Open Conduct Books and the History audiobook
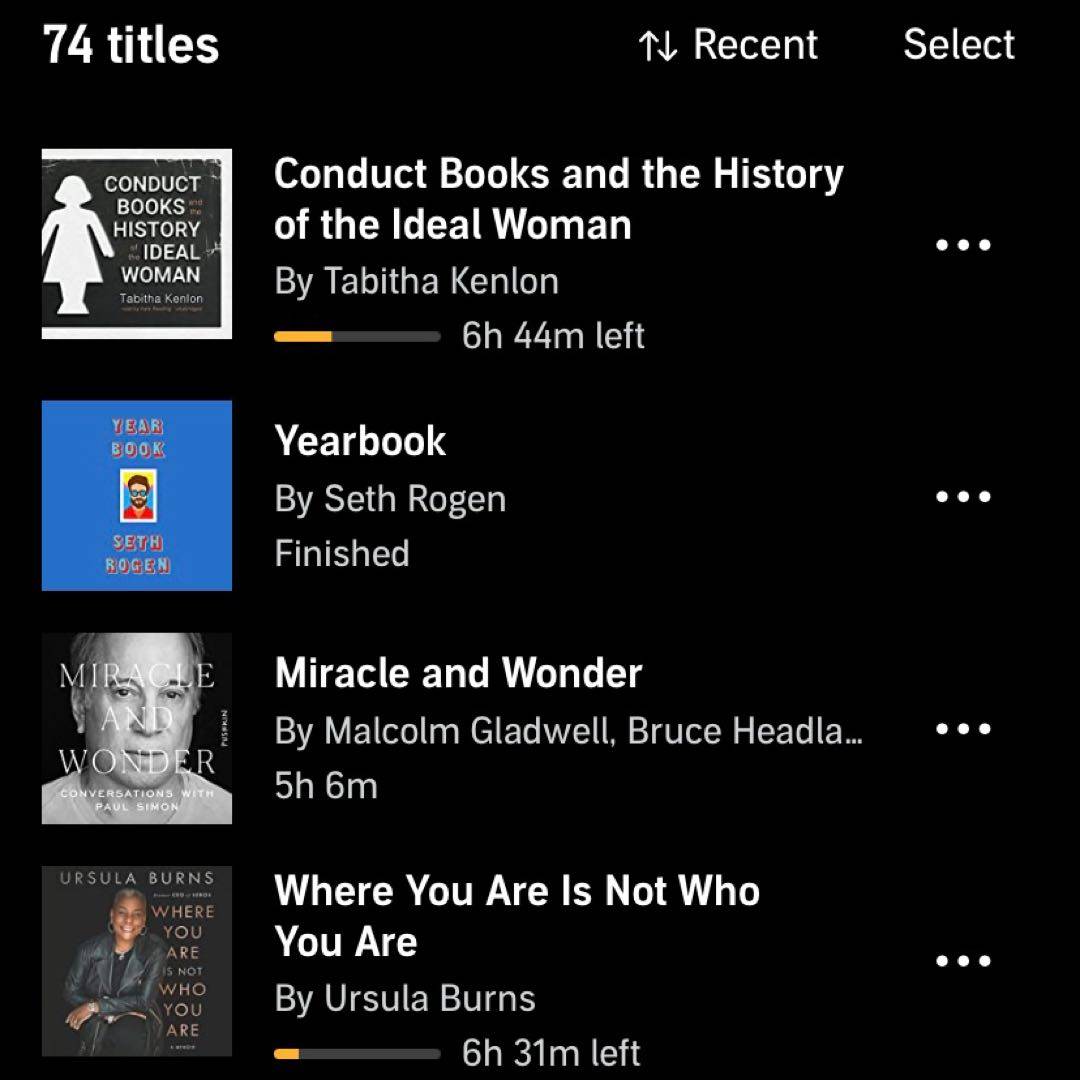Screen dimensions: 1080x1080 [557, 199]
